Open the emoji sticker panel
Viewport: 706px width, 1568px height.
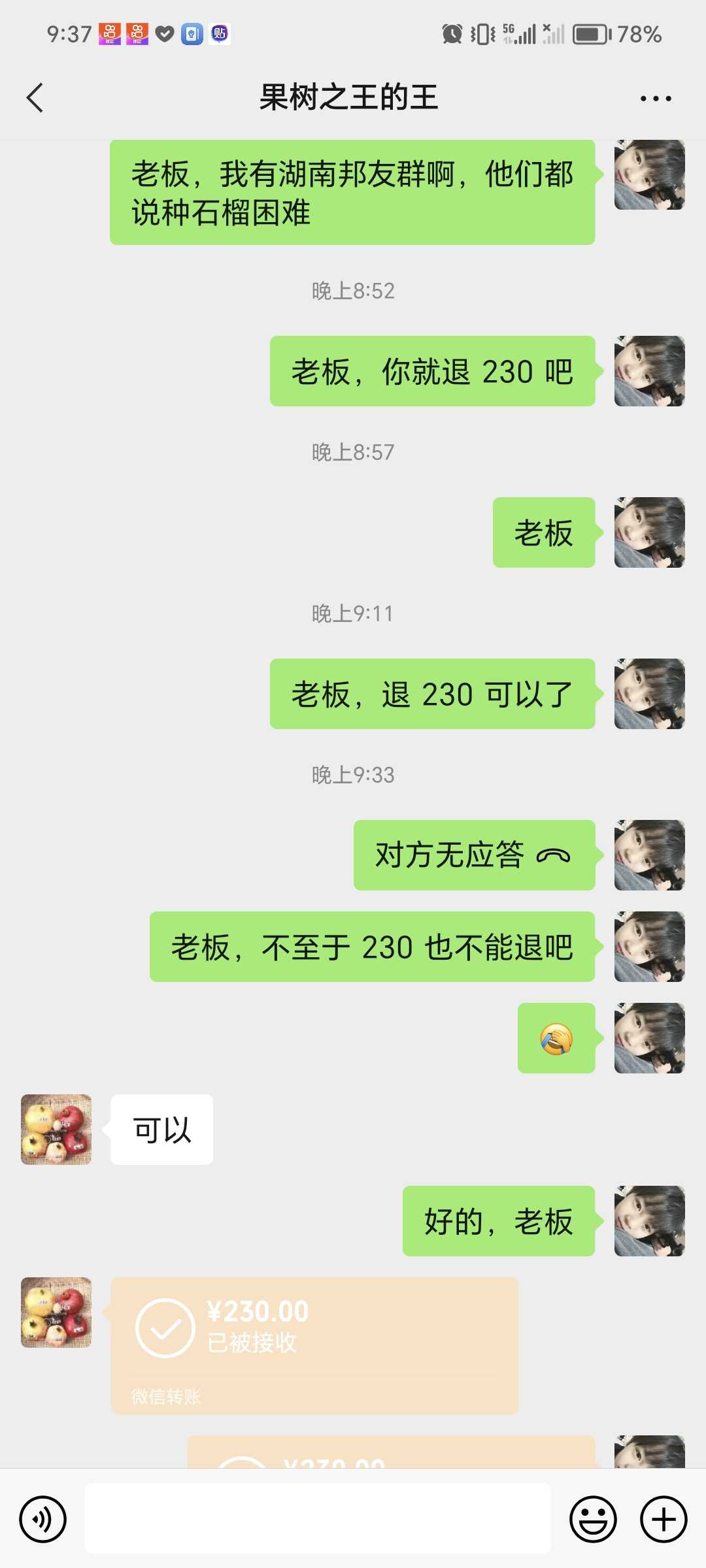593,1519
